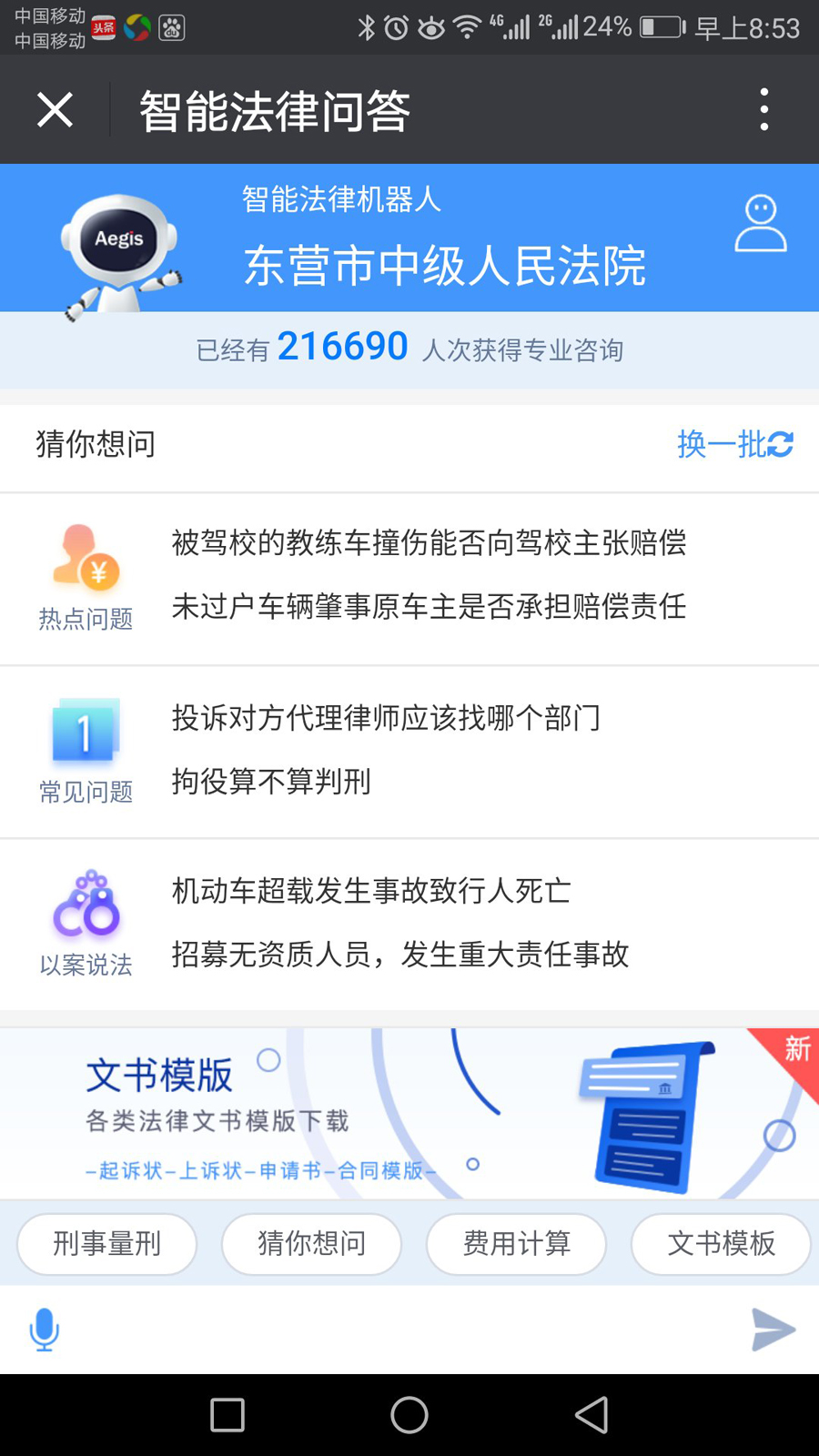Viewport: 819px width, 1456px height.
Task: Open the user profile icon
Action: pos(760,224)
